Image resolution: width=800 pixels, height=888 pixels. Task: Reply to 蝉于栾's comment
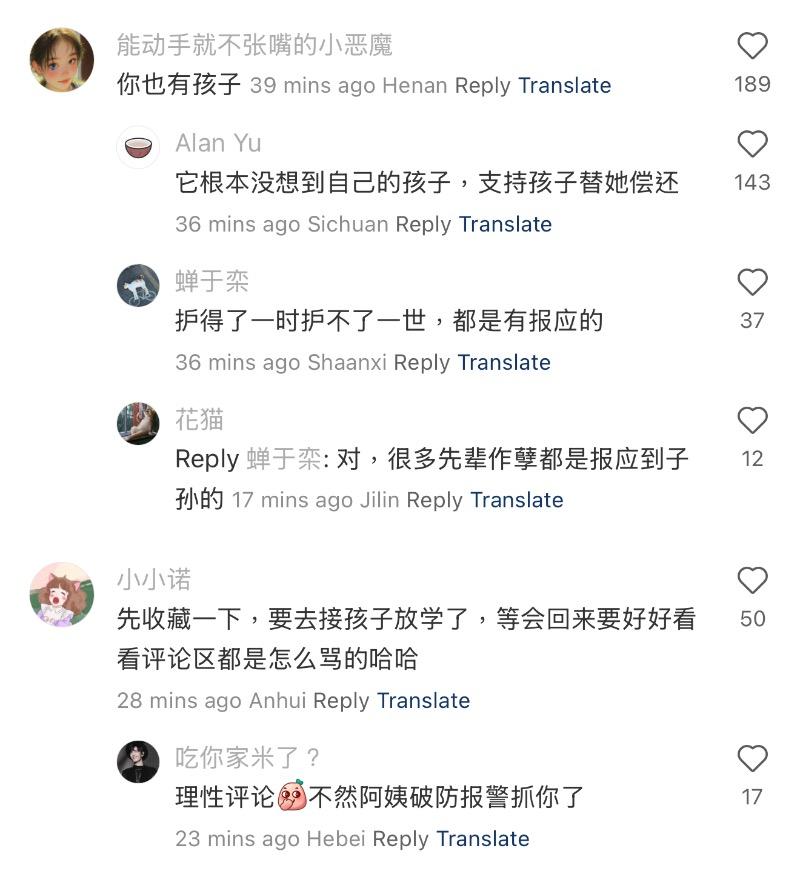[x=422, y=362]
